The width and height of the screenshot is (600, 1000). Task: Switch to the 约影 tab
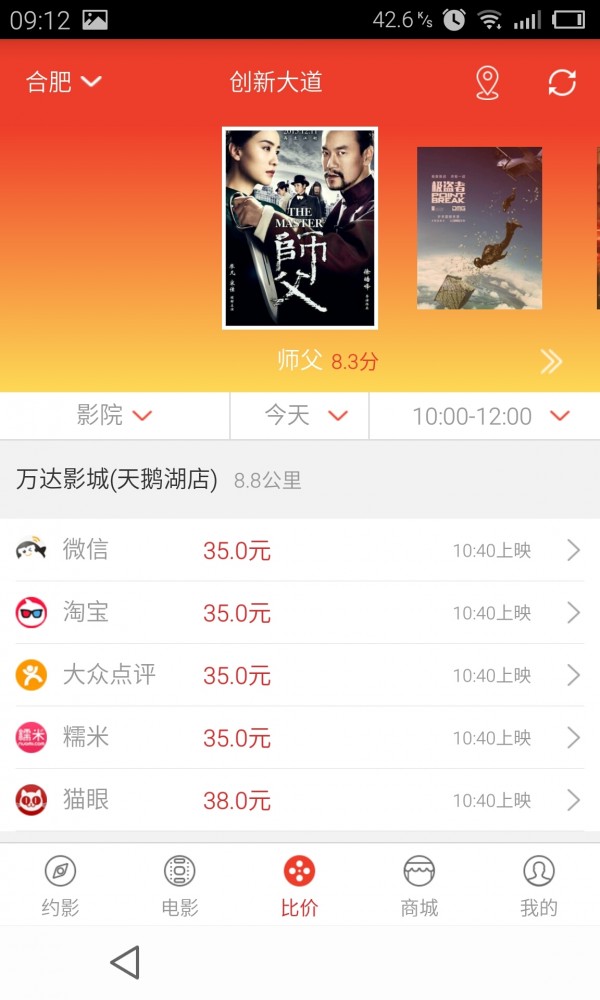(x=60, y=885)
